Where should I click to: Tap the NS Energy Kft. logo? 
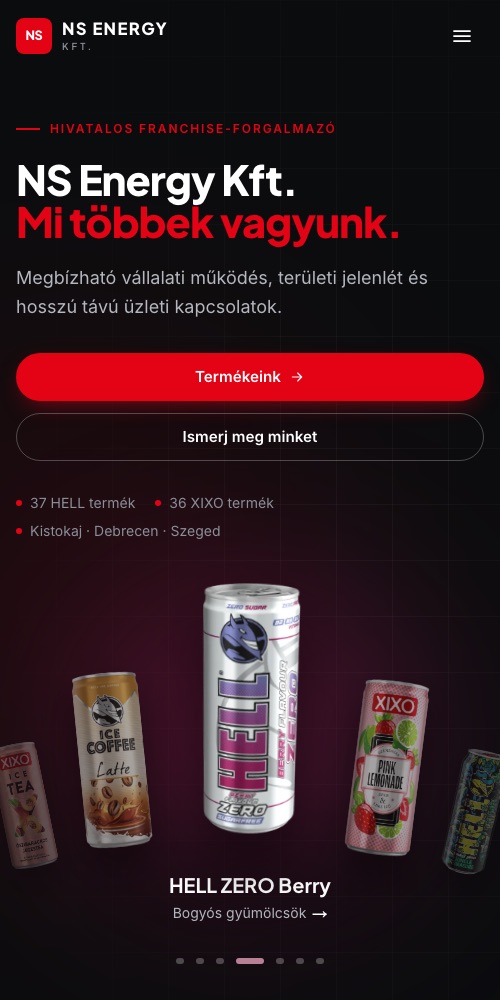91,36
